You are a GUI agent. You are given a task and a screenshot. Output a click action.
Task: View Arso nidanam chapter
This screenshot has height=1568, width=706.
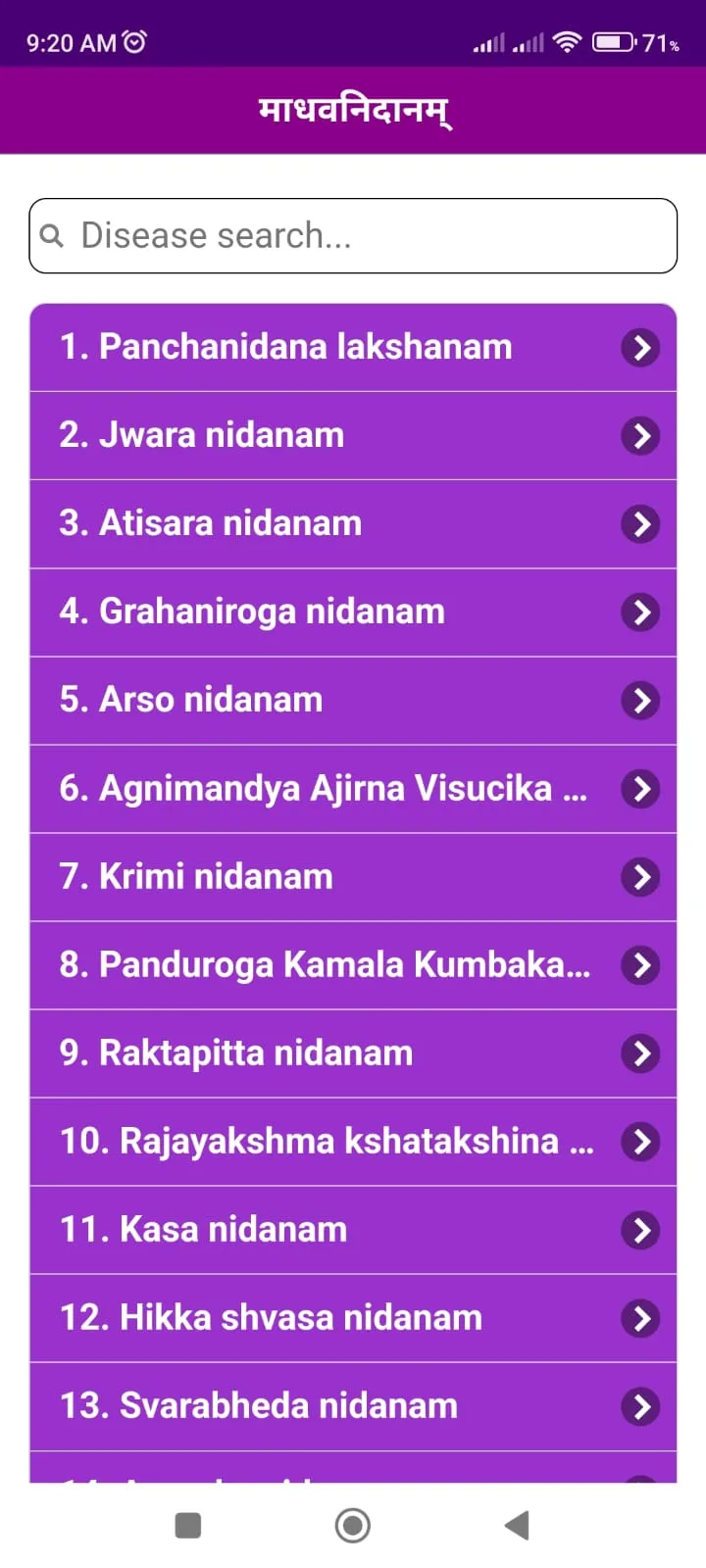353,700
